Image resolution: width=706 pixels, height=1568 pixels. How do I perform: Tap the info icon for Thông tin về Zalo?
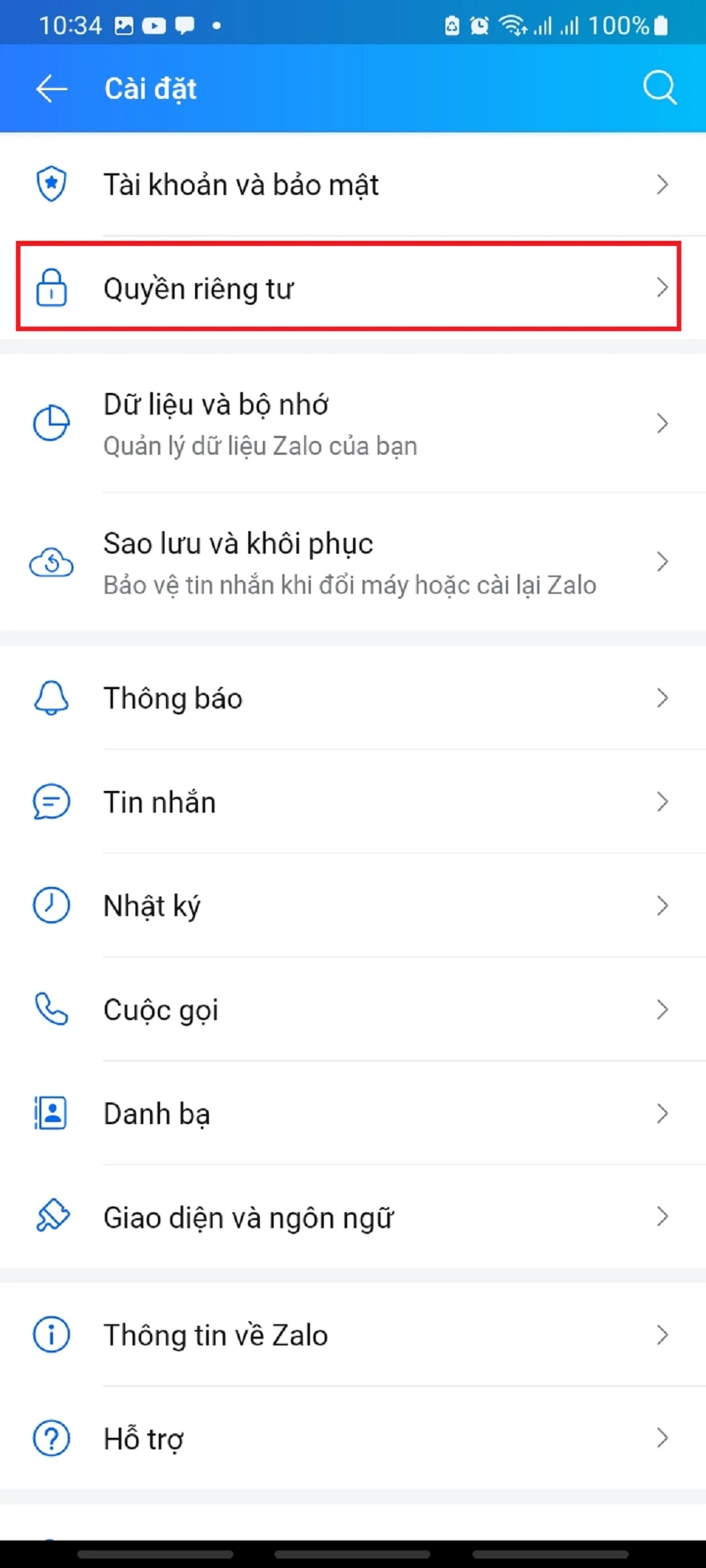tap(51, 1334)
